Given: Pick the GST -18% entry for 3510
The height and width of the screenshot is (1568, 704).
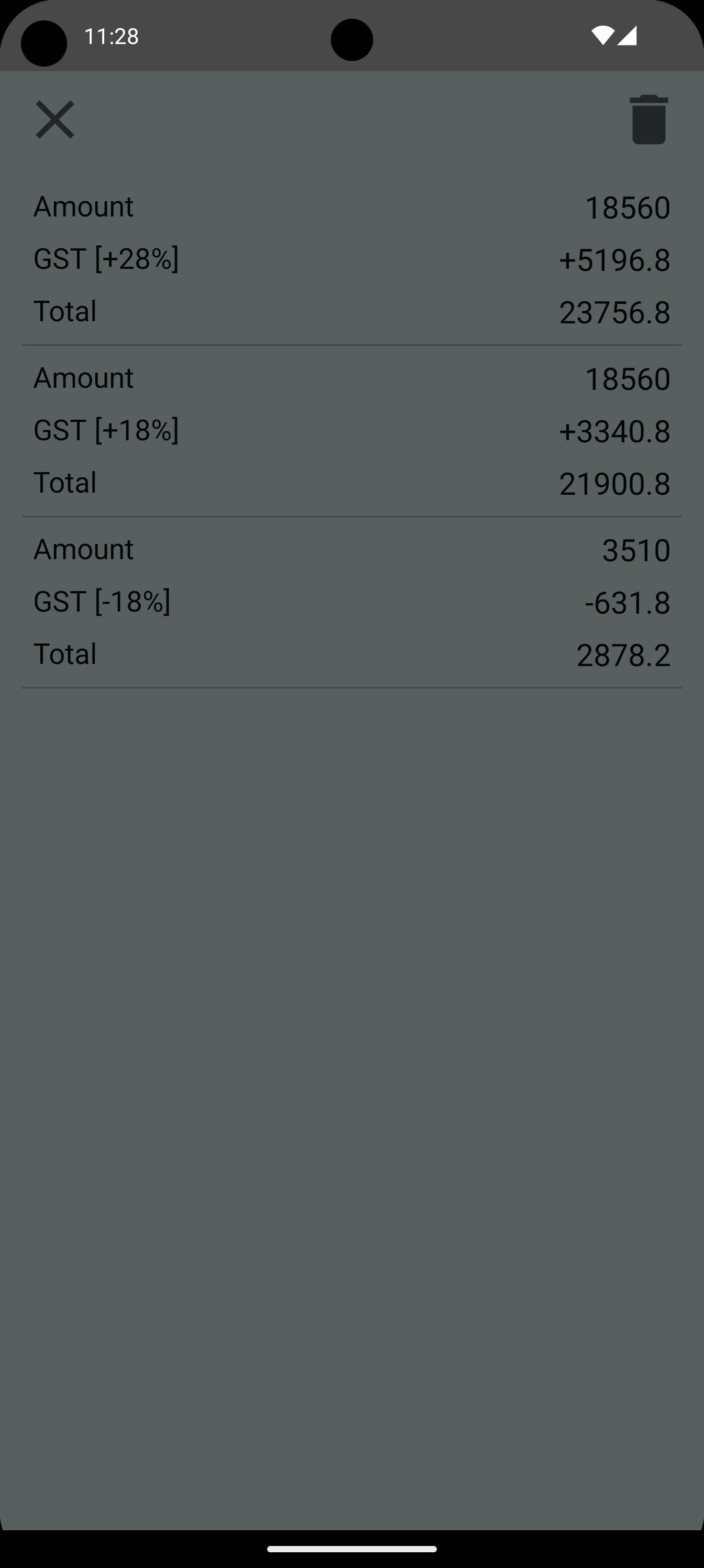Looking at the screenshot, I should pyautogui.click(x=351, y=603).
